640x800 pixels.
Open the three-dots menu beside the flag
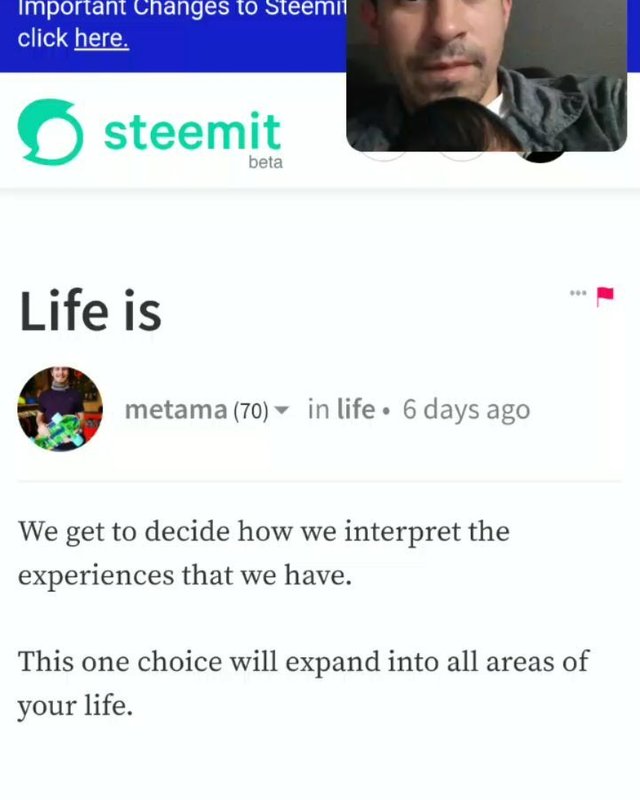point(577,294)
